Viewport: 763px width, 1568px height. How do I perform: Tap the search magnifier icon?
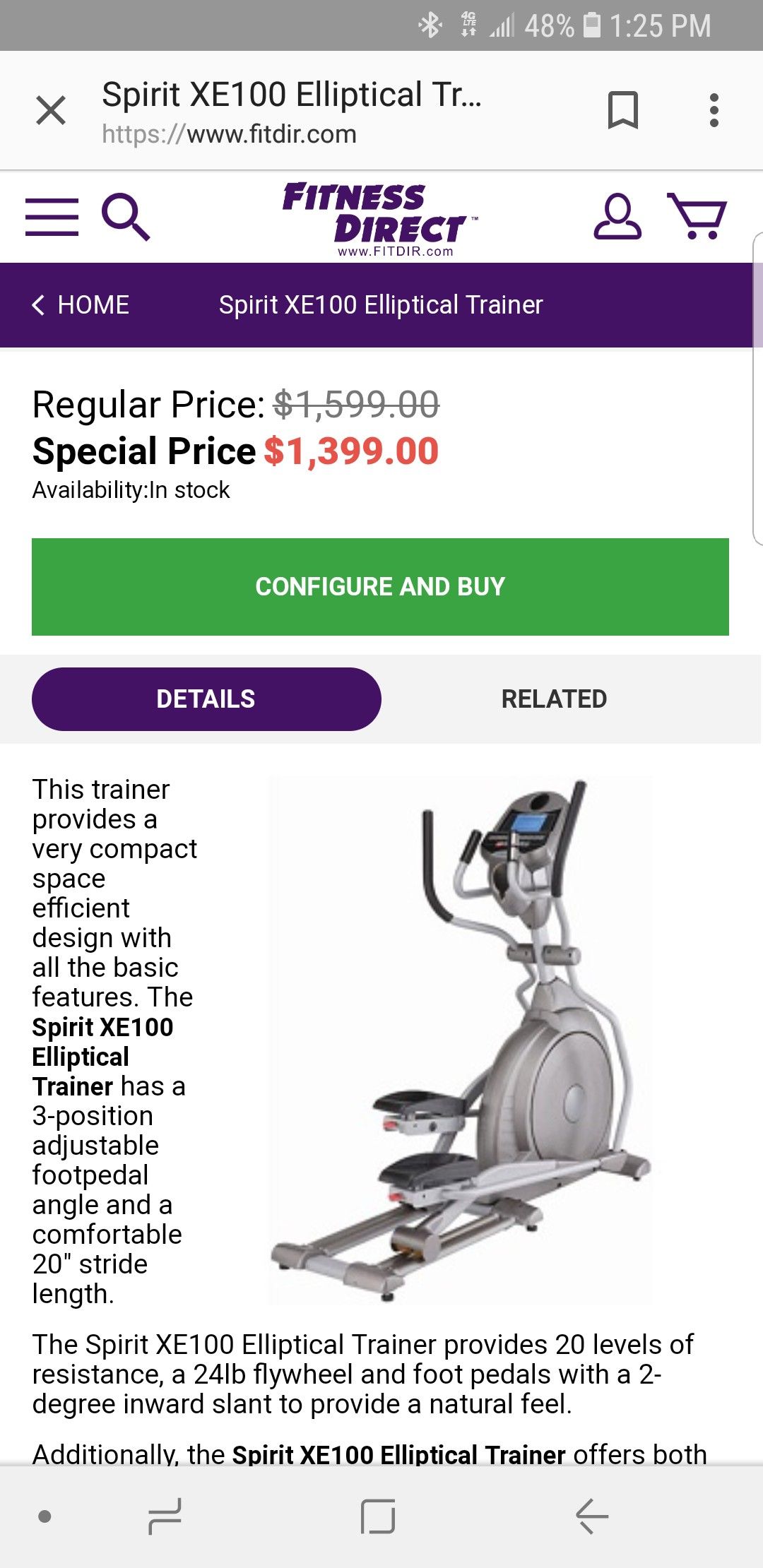126,217
